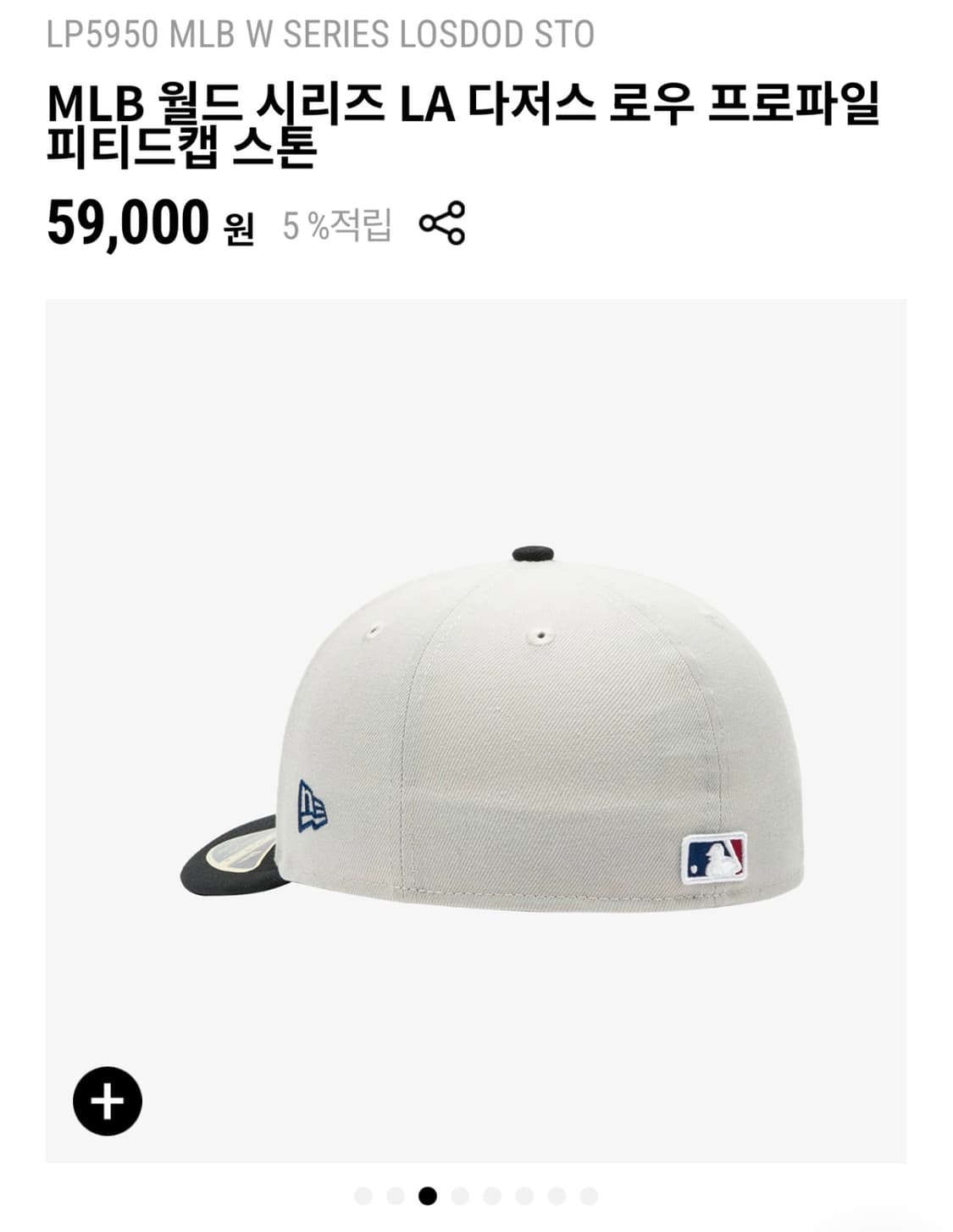
Task: Select the seventh carousel indicator dot
Action: click(555, 1196)
